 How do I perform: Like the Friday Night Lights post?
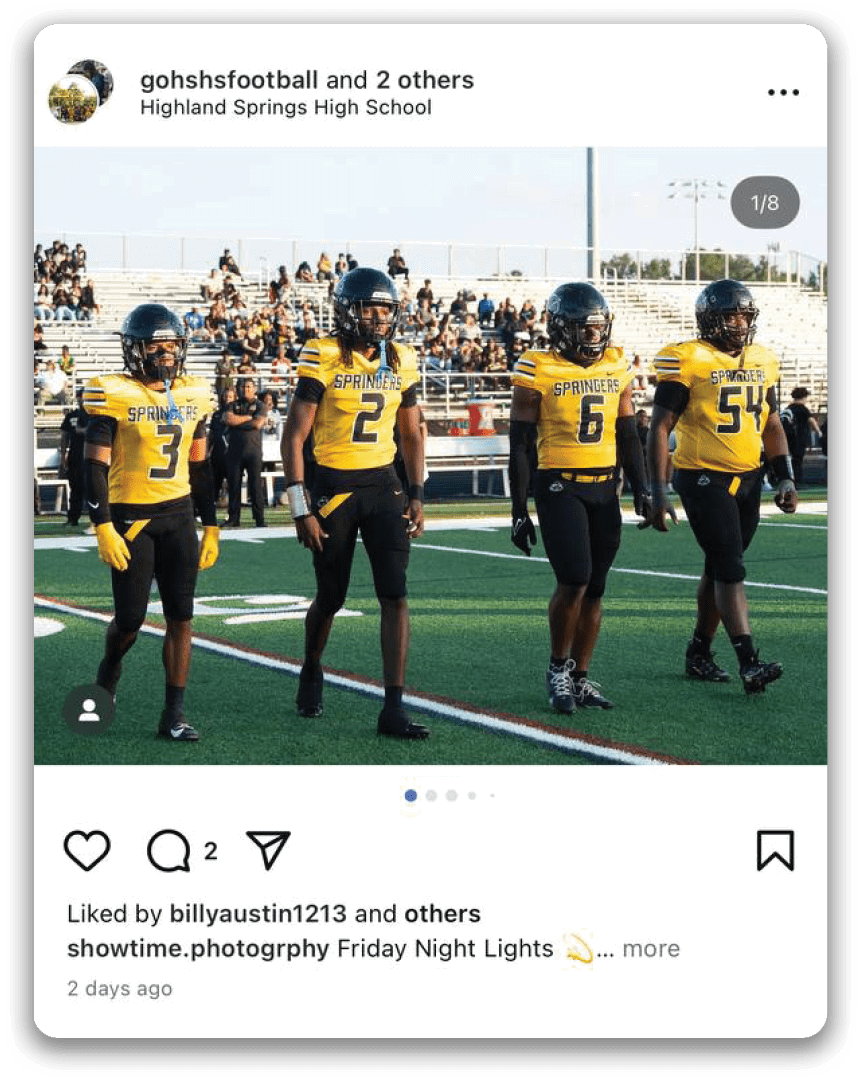click(87, 851)
